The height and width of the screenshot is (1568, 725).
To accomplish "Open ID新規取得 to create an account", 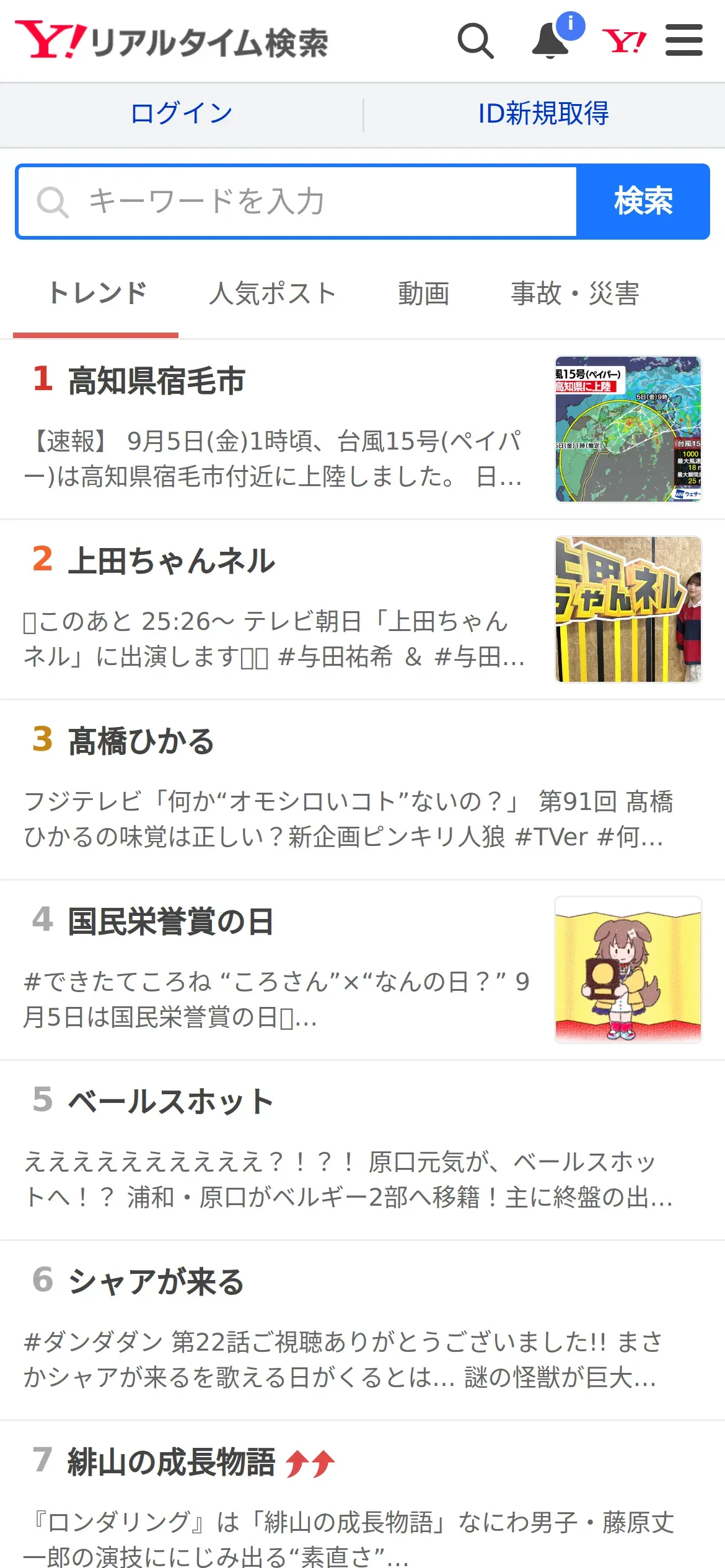I will (x=543, y=114).
